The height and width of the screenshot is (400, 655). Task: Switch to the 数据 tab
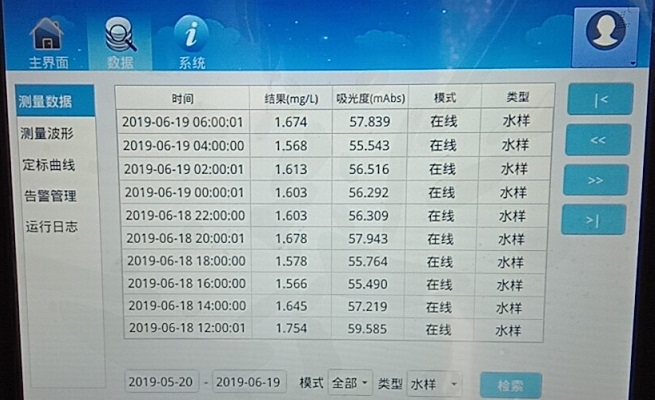point(121,40)
